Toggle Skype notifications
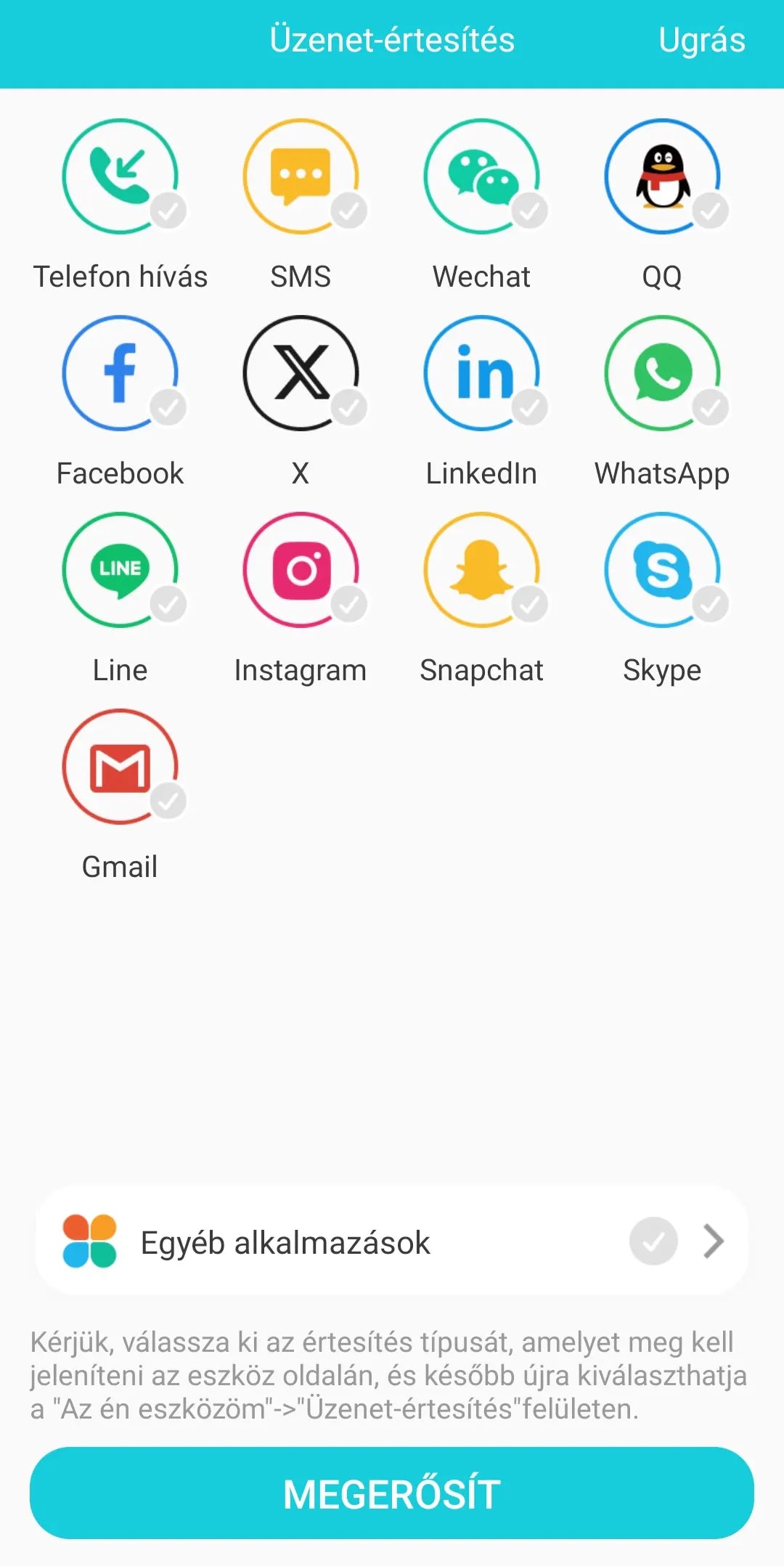The height and width of the screenshot is (1566, 784). coord(663,570)
